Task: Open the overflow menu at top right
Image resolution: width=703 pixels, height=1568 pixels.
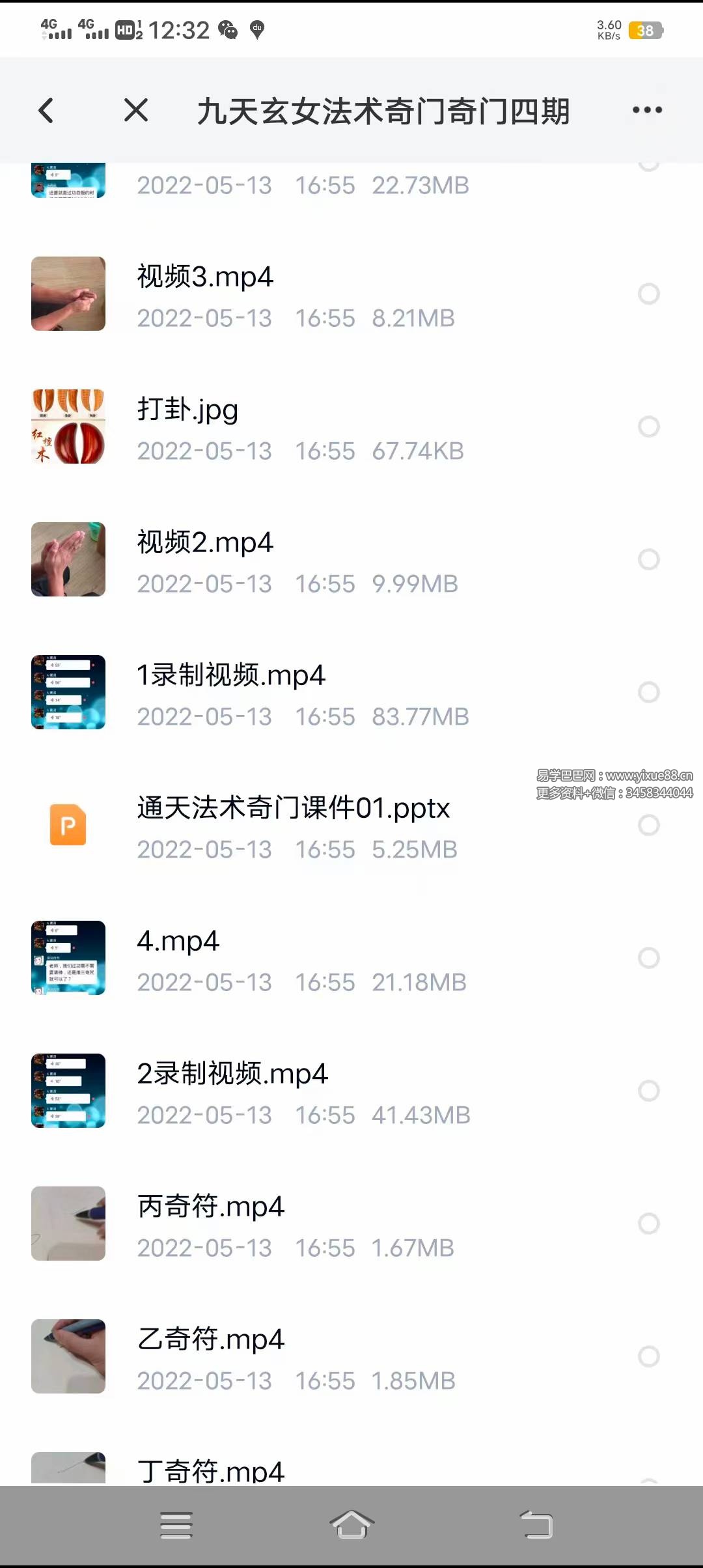Action: pyautogui.click(x=646, y=110)
